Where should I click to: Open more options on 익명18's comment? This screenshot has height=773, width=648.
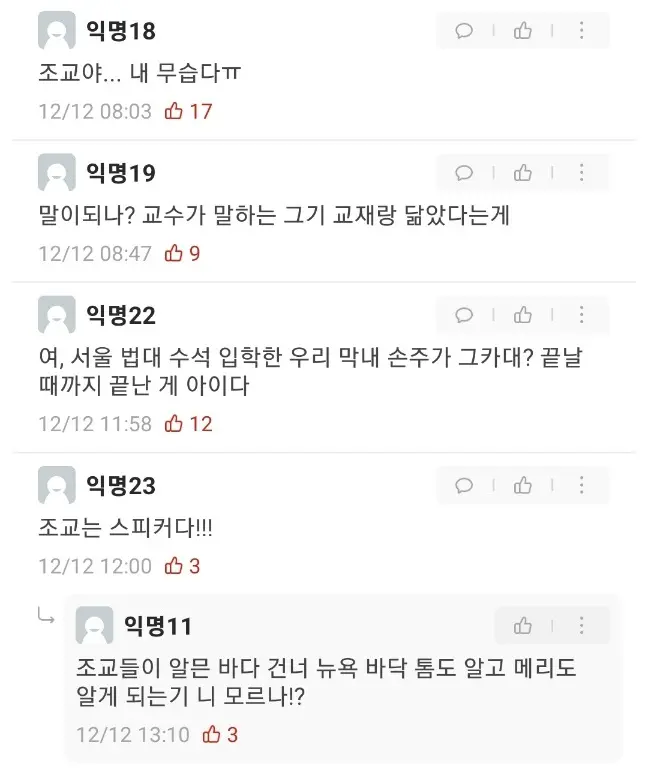coord(581,31)
